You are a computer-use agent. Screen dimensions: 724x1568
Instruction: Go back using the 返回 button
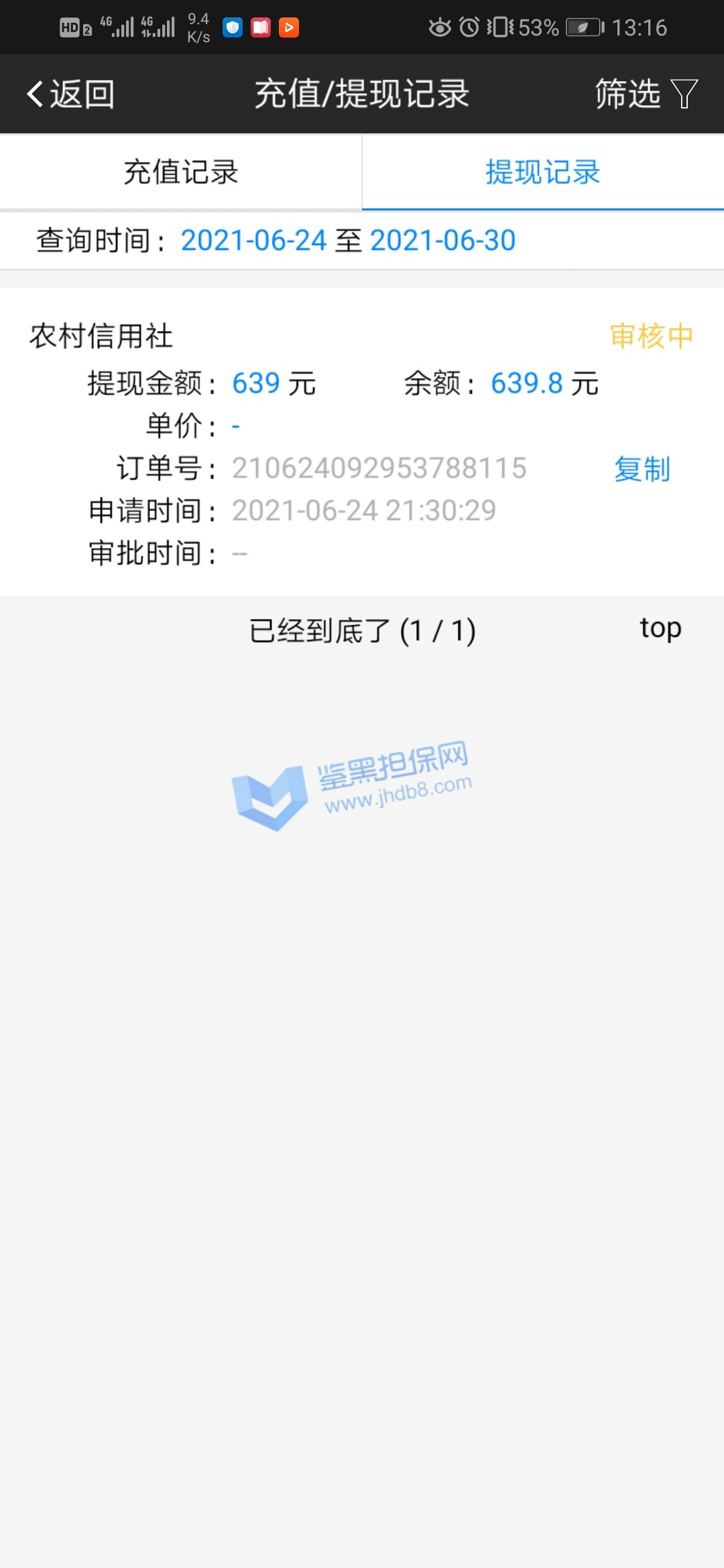(x=70, y=94)
